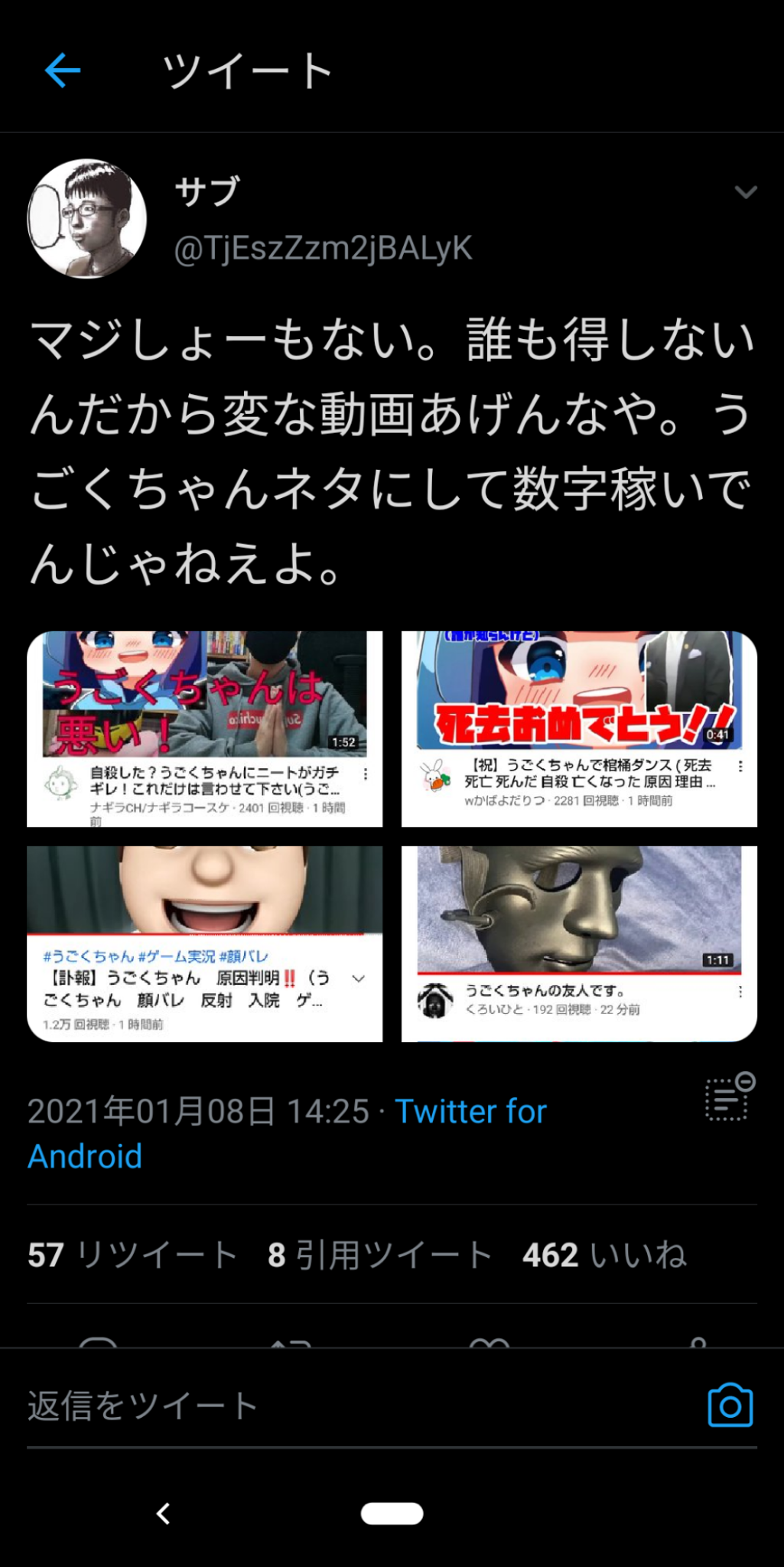
Task: Tap the system back button
Action: pyautogui.click(x=163, y=1513)
